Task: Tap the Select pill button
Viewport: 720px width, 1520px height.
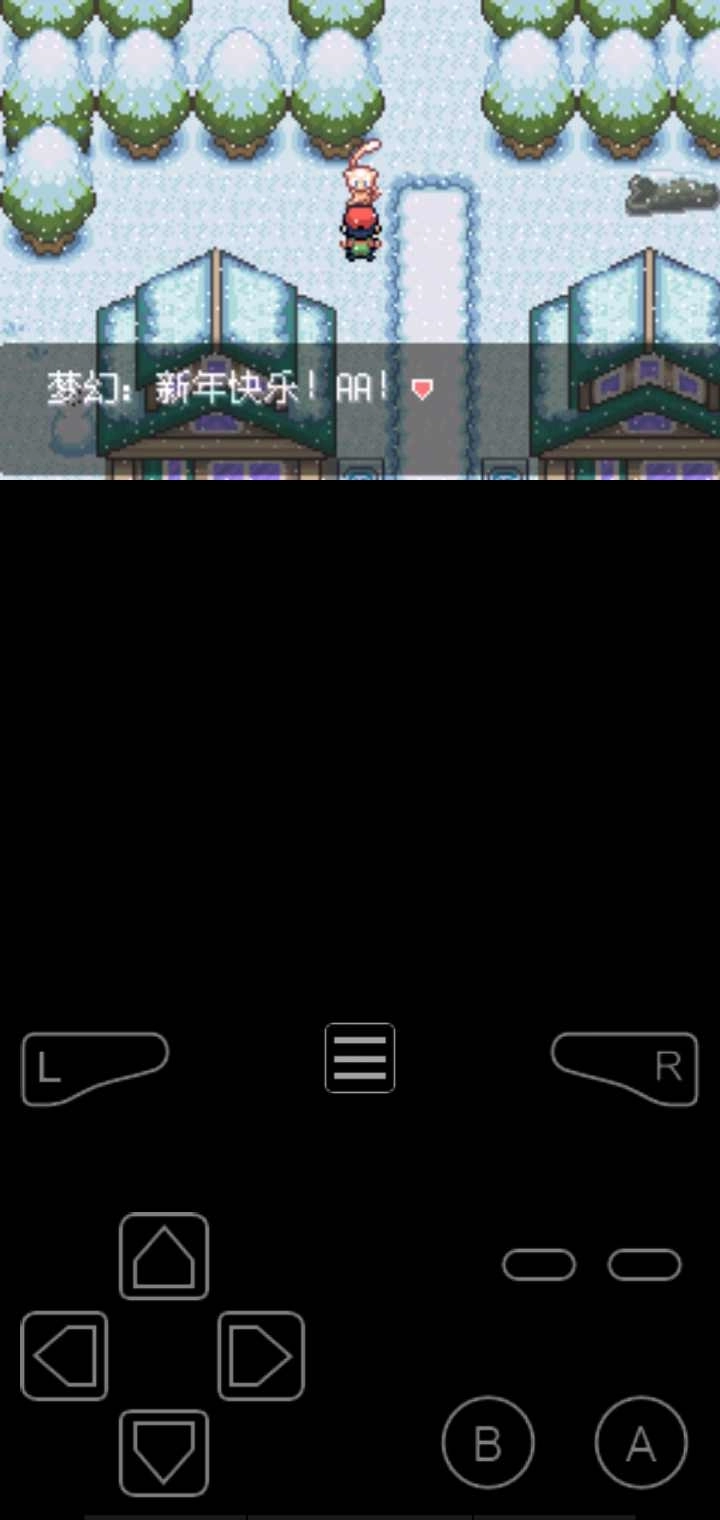Action: (539, 1264)
